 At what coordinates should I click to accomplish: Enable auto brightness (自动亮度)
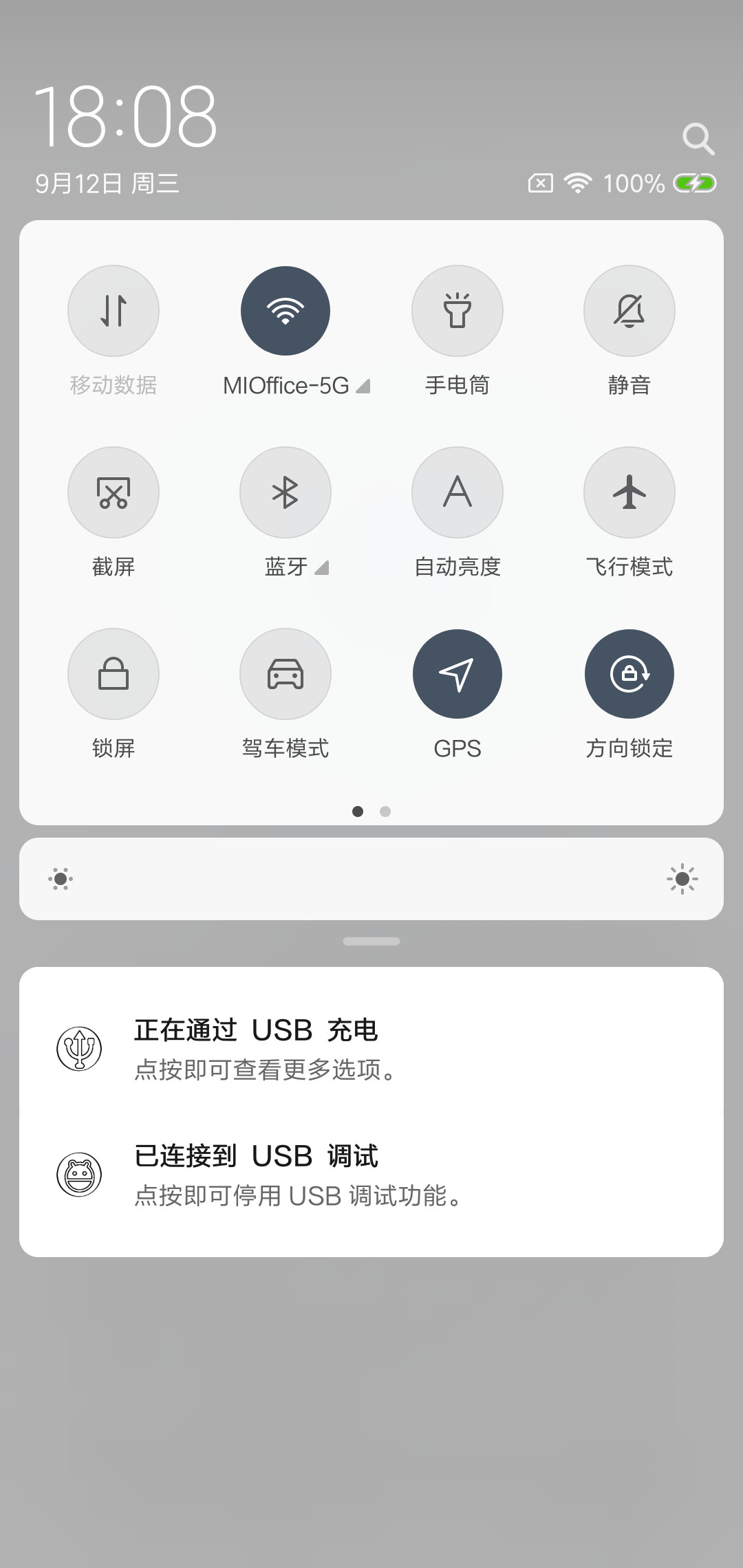pyautogui.click(x=457, y=492)
